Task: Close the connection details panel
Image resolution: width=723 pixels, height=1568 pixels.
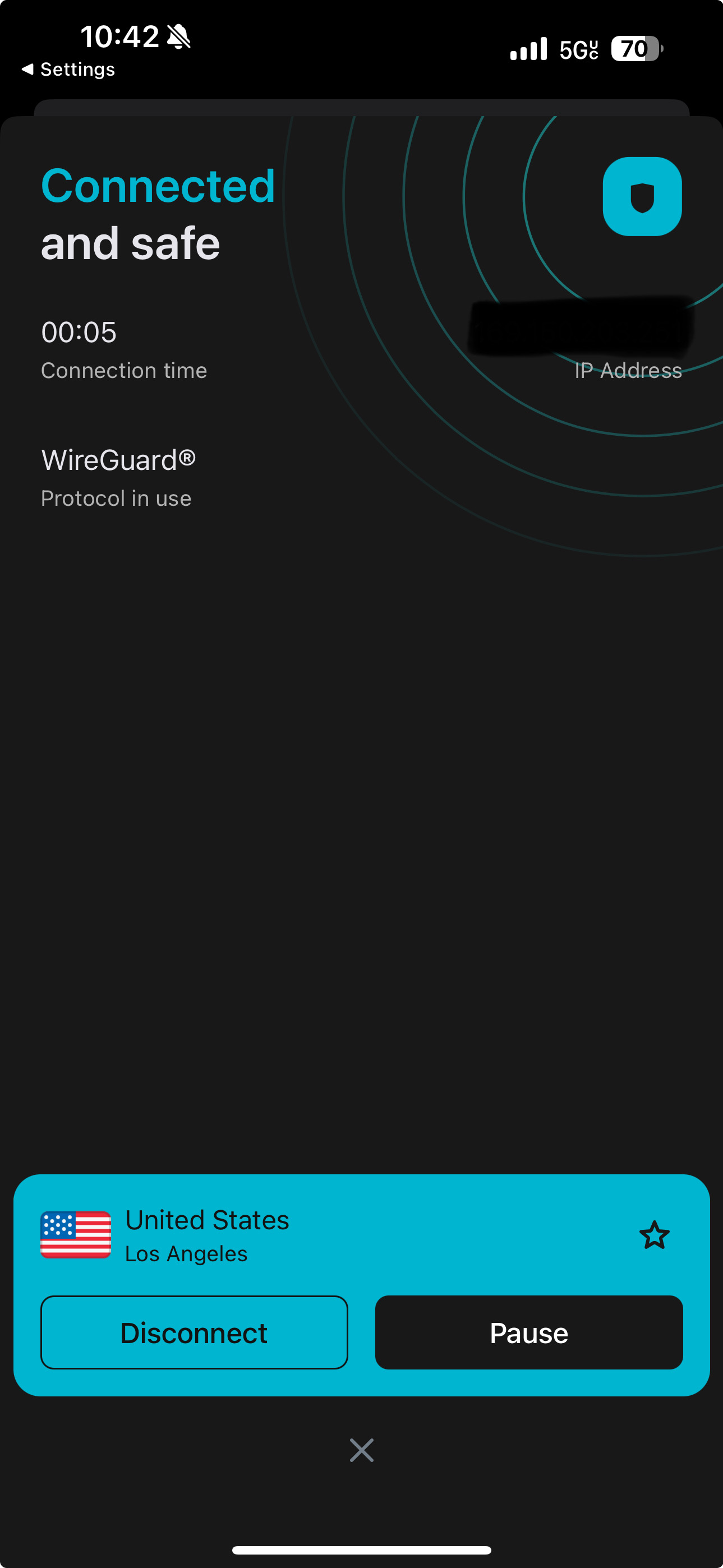Action: coord(361,1450)
